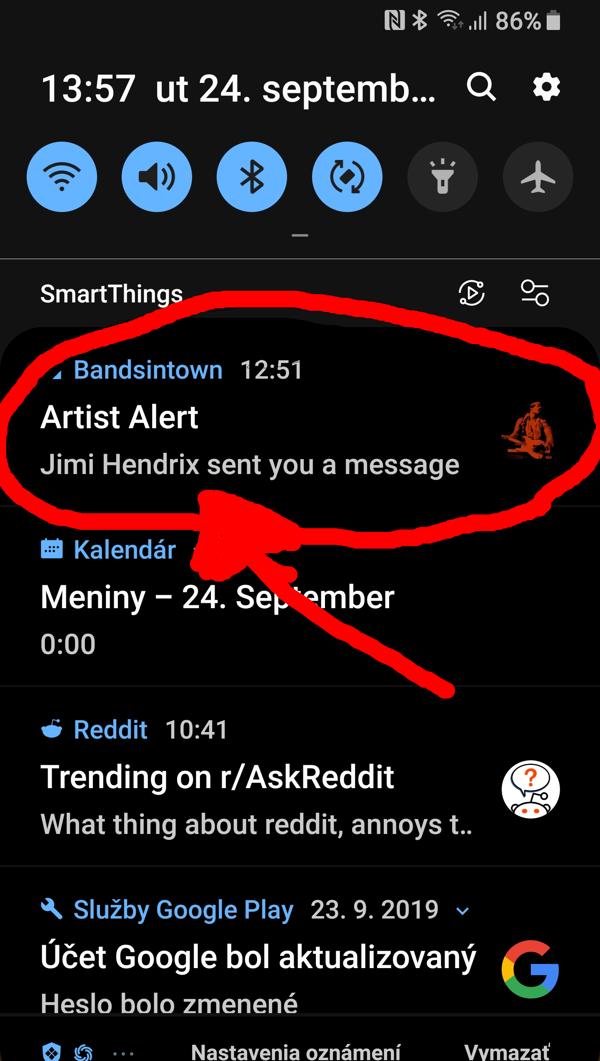Clear all notifications with Vymazať
The width and height of the screenshot is (600, 1061).
click(507, 1050)
